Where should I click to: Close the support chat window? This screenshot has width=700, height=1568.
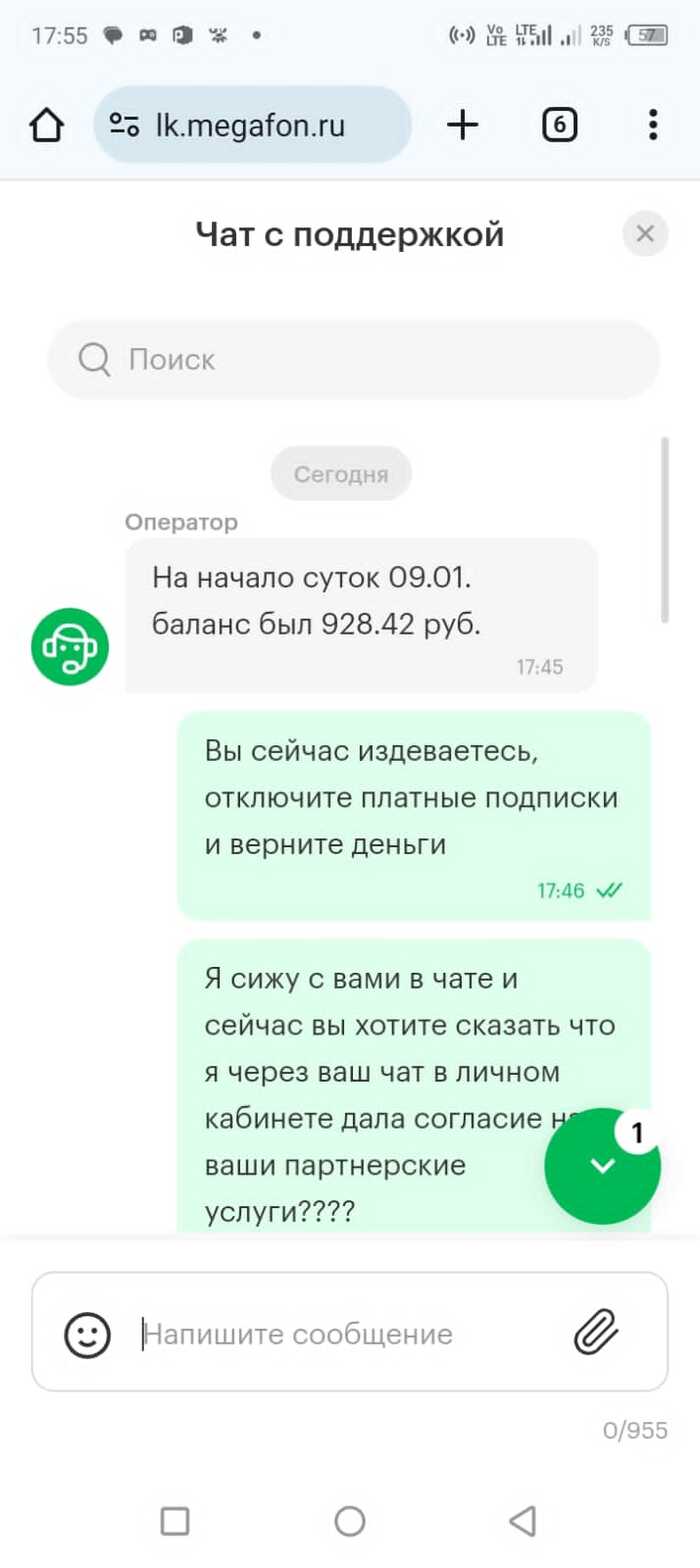tap(645, 235)
